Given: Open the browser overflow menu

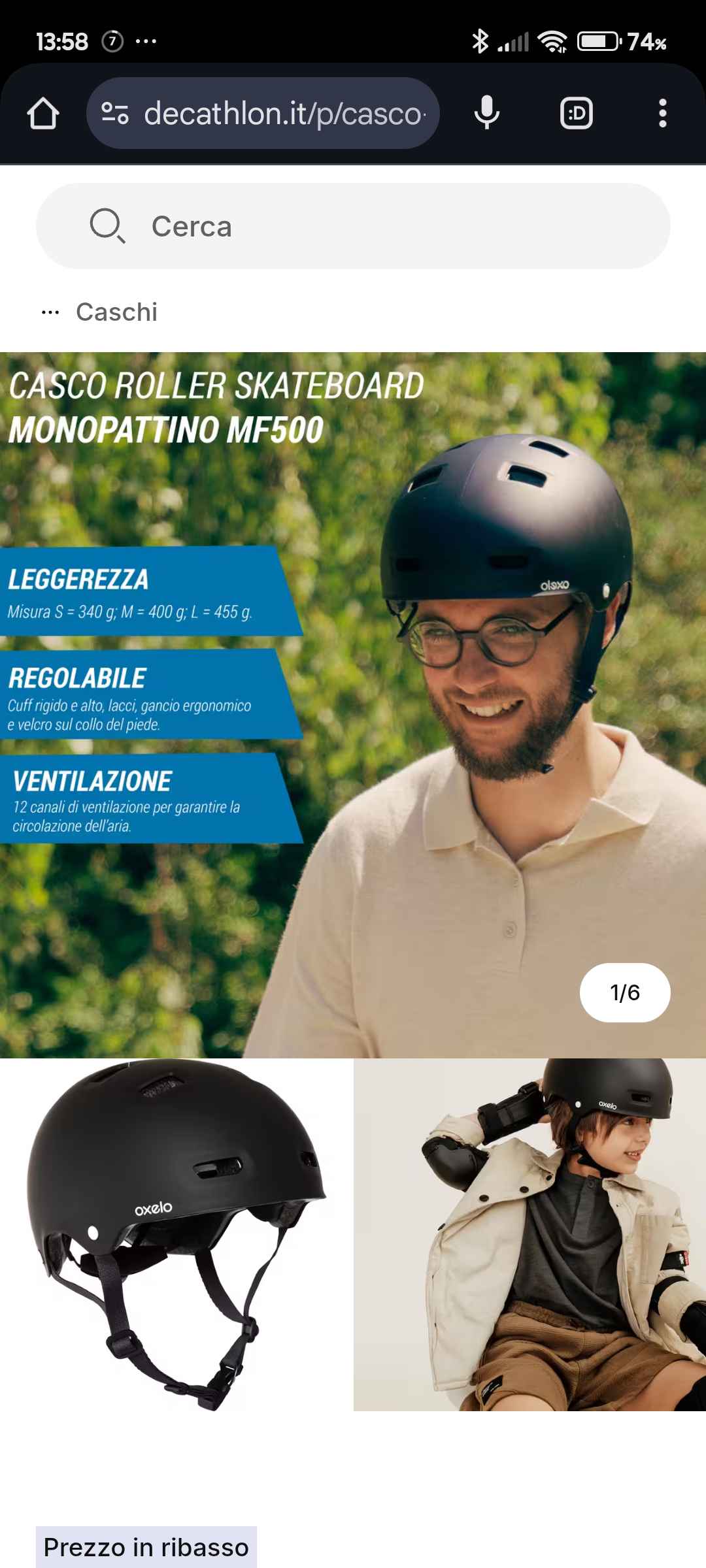Looking at the screenshot, I should pyautogui.click(x=662, y=114).
